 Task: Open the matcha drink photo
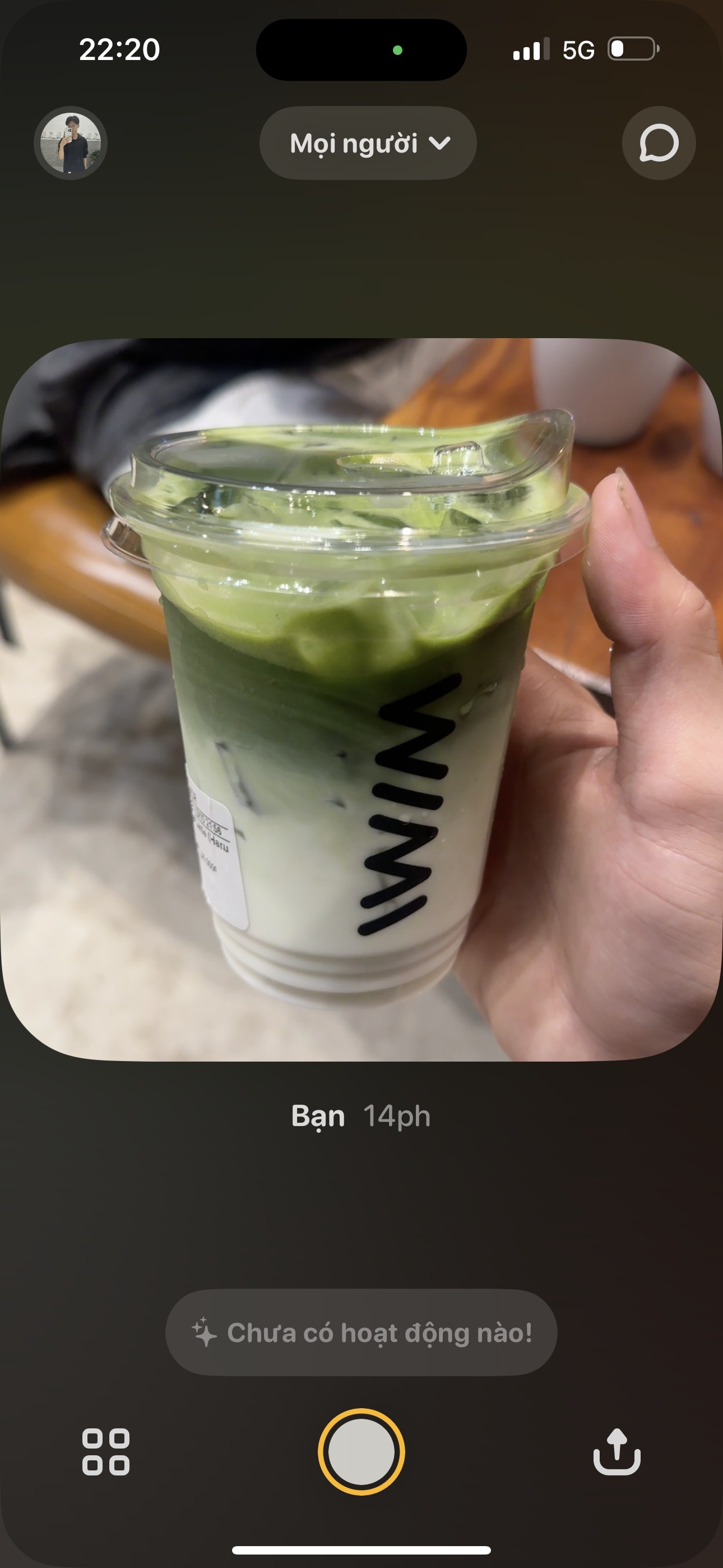click(361, 699)
